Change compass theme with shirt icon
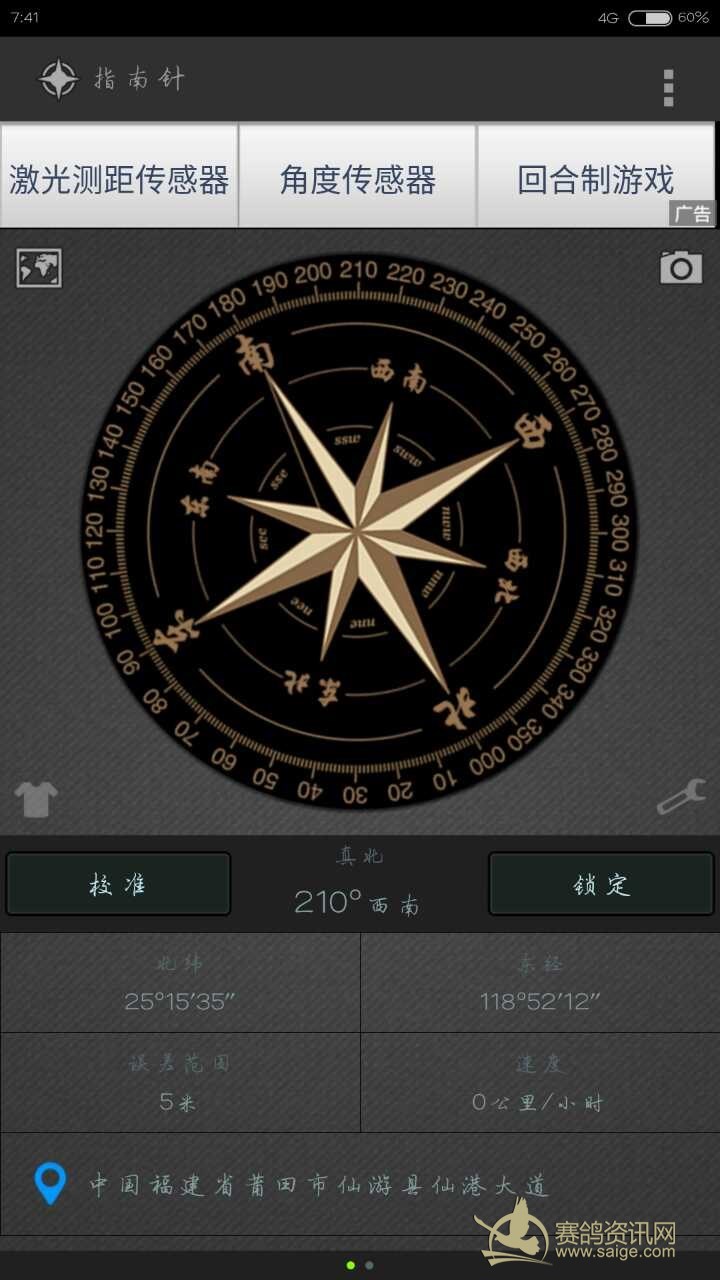The height and width of the screenshot is (1280, 720). click(36, 799)
